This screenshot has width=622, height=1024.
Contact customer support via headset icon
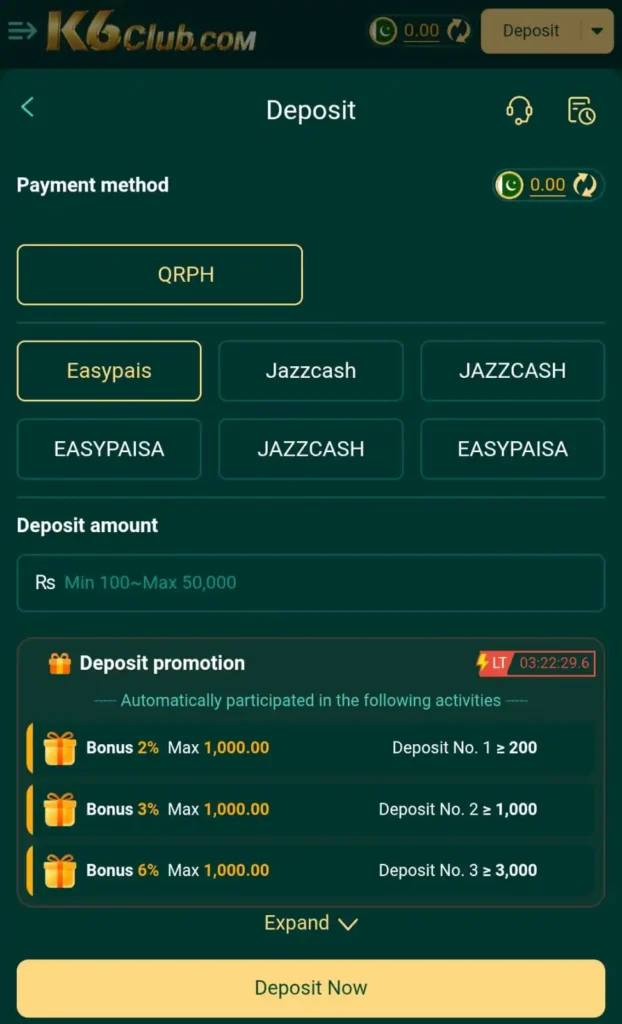pyautogui.click(x=519, y=110)
